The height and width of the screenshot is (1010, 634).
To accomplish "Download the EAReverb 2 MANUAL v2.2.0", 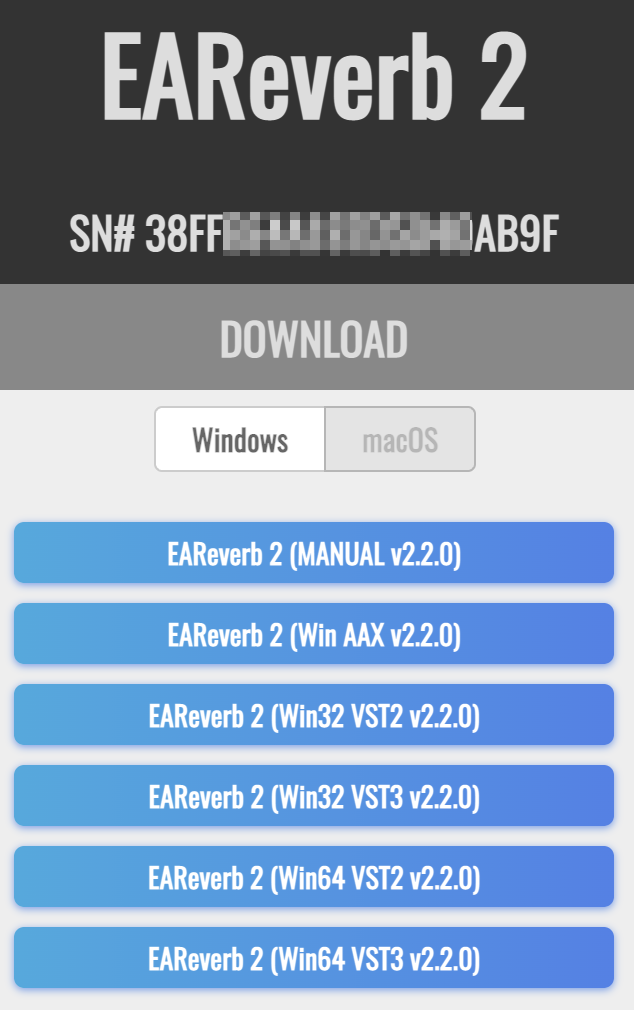I will click(x=314, y=553).
